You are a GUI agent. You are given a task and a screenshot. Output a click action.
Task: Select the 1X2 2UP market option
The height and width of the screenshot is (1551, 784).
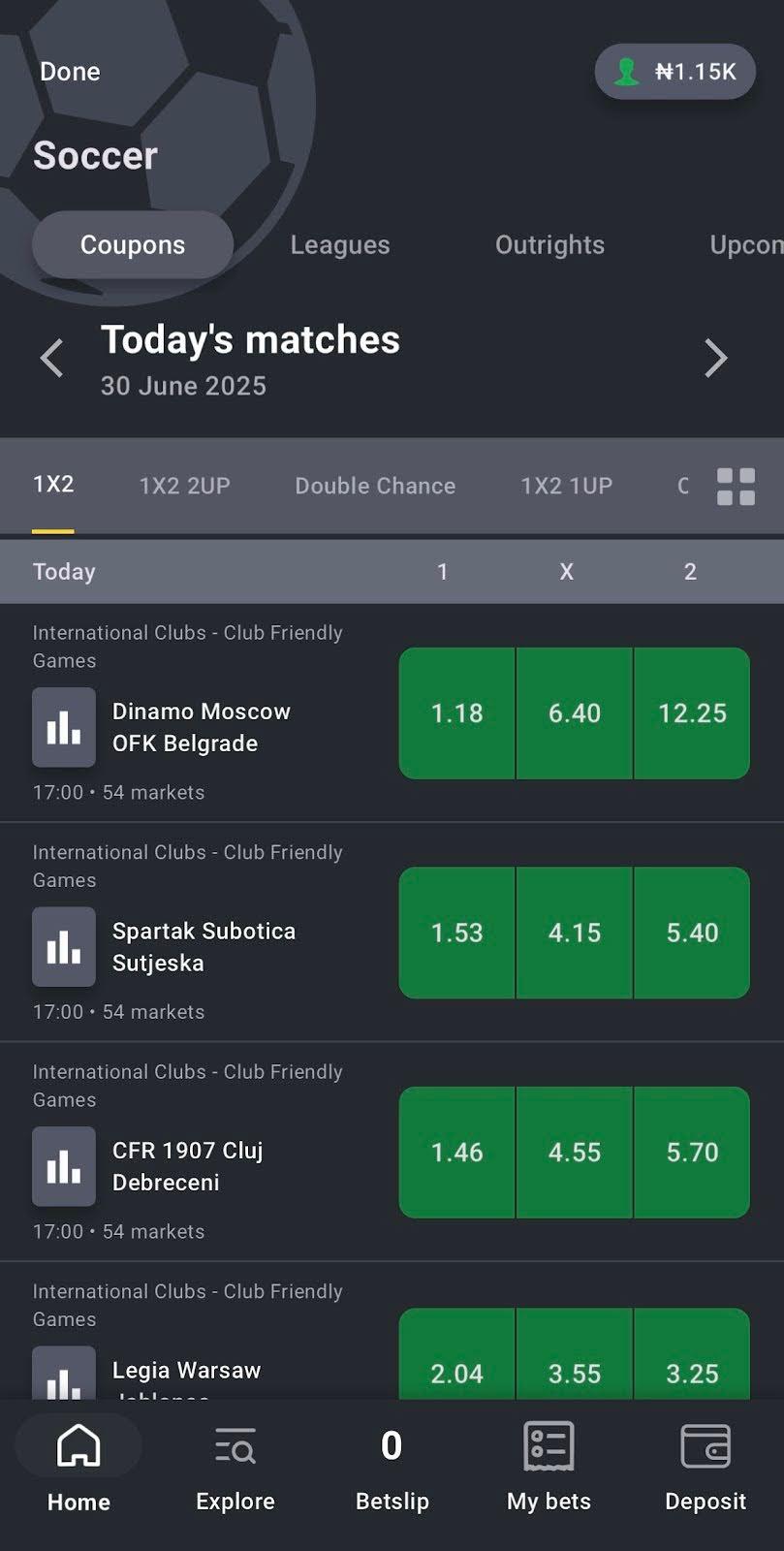[184, 486]
